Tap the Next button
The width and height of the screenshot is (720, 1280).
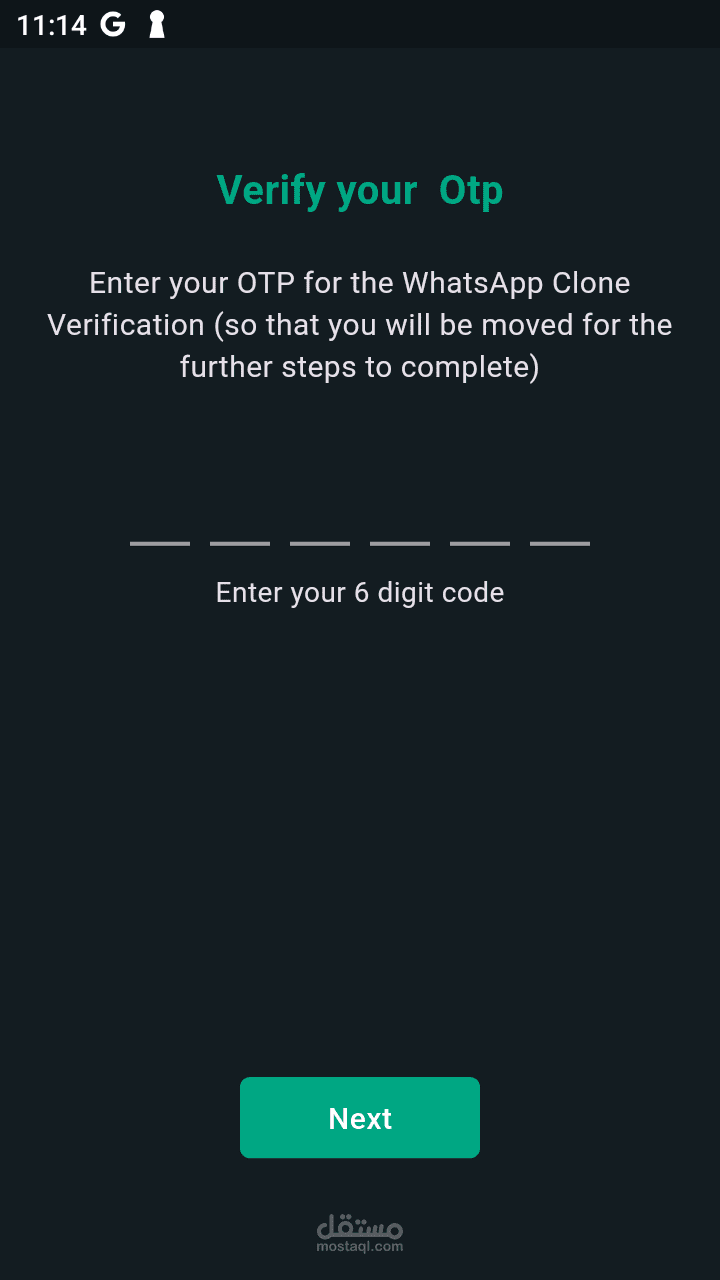(x=360, y=1117)
